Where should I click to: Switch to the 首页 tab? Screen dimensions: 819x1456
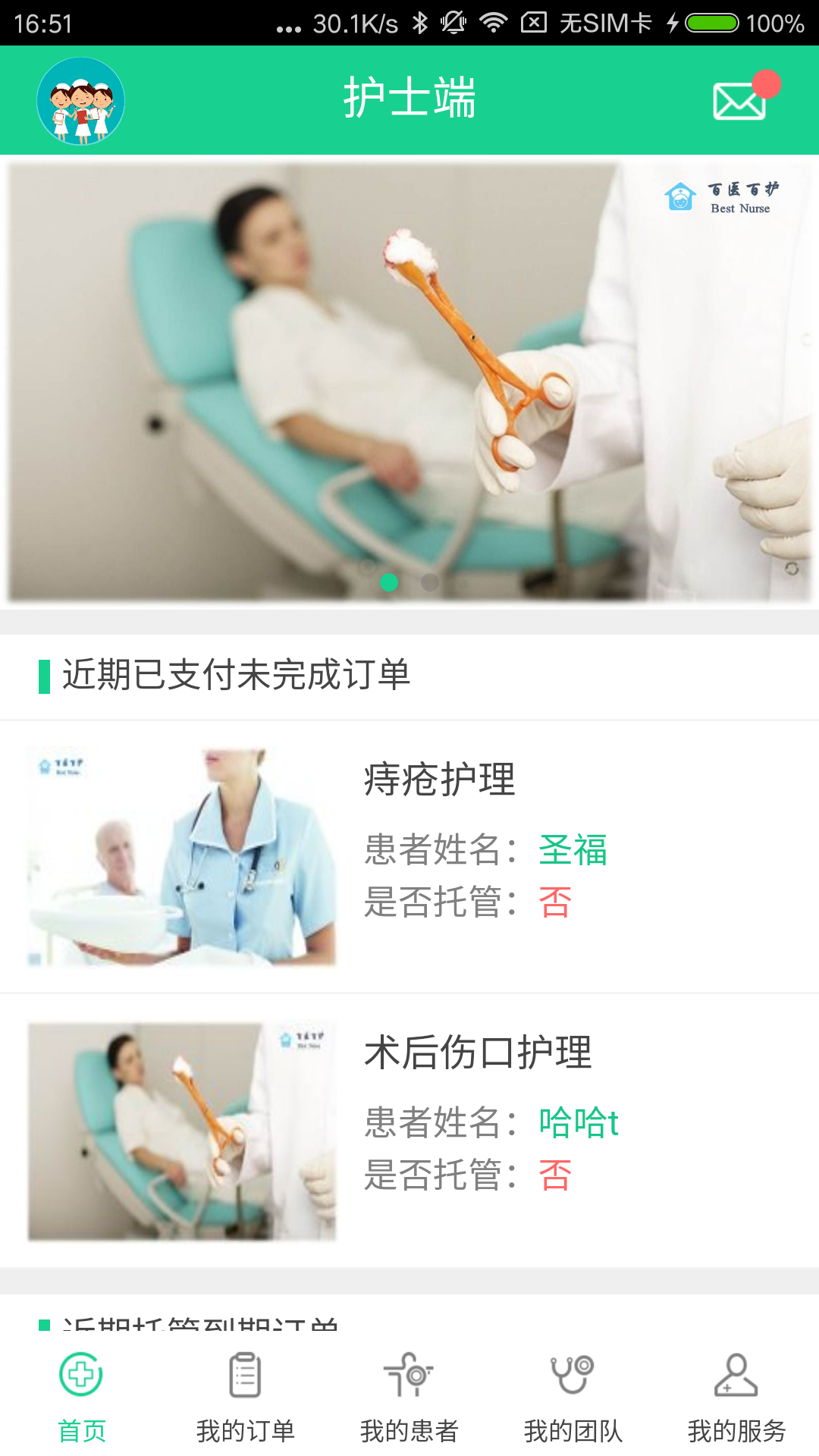coord(81,1397)
